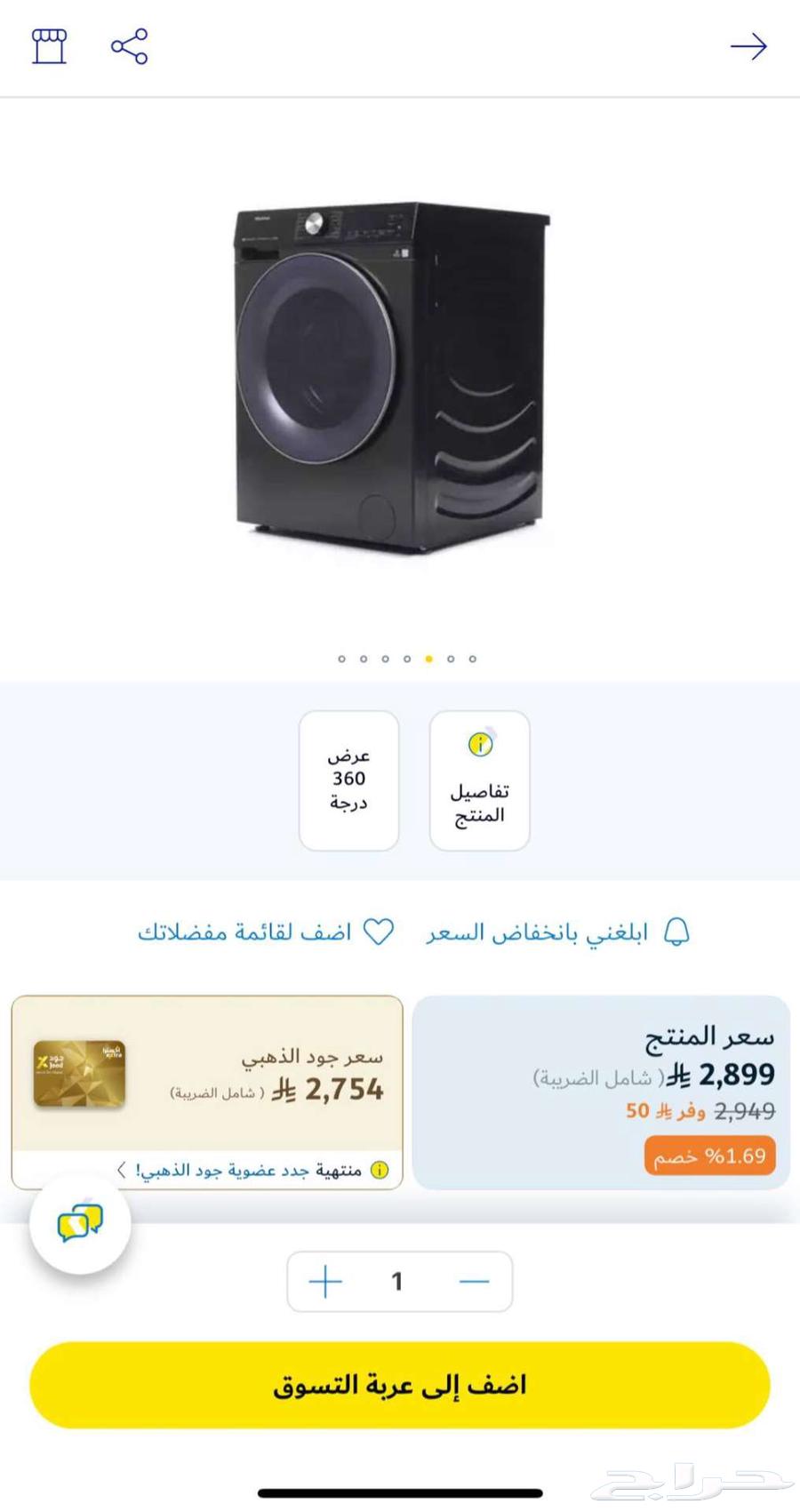
Task: Open Jood Gold price card
Action: pyautogui.click(x=207, y=1074)
